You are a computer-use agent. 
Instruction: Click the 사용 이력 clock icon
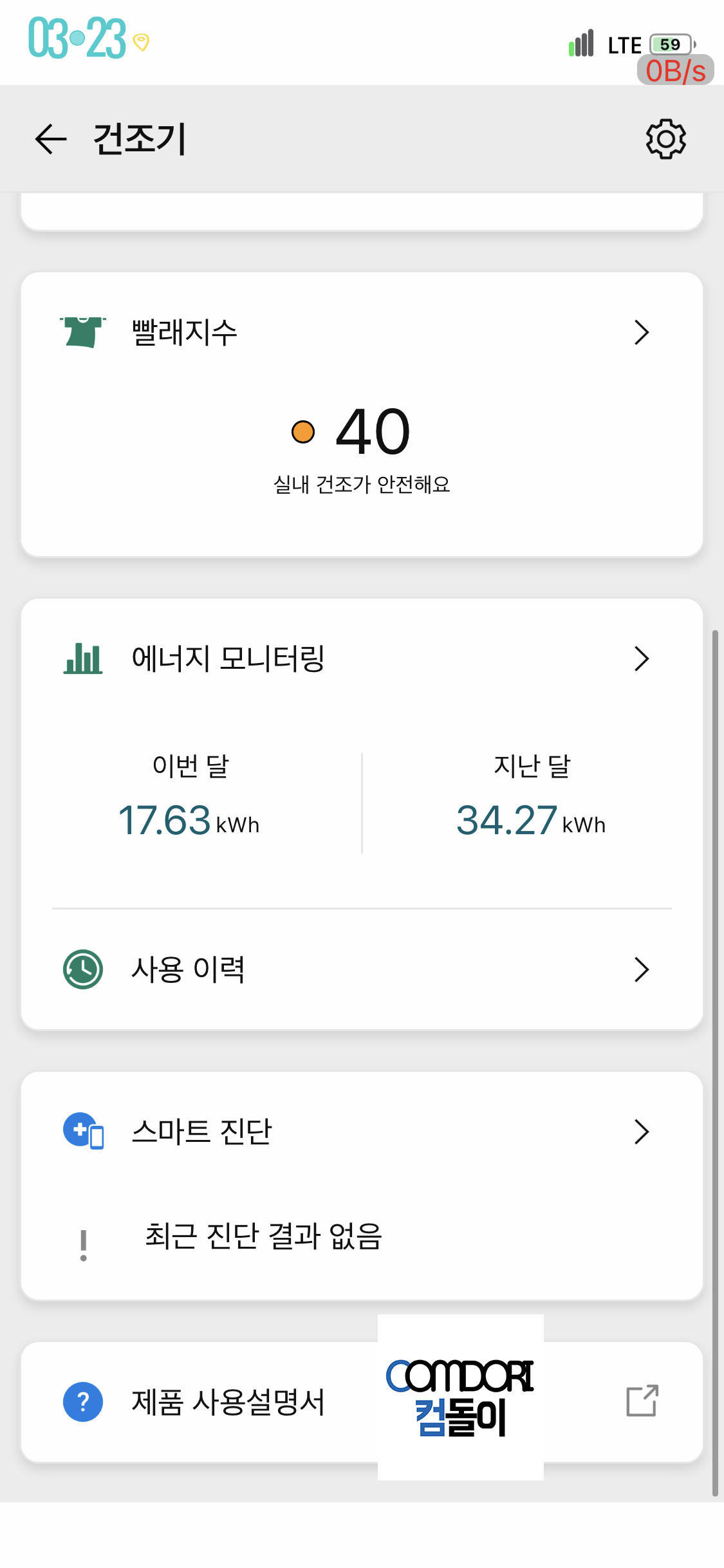click(82, 969)
